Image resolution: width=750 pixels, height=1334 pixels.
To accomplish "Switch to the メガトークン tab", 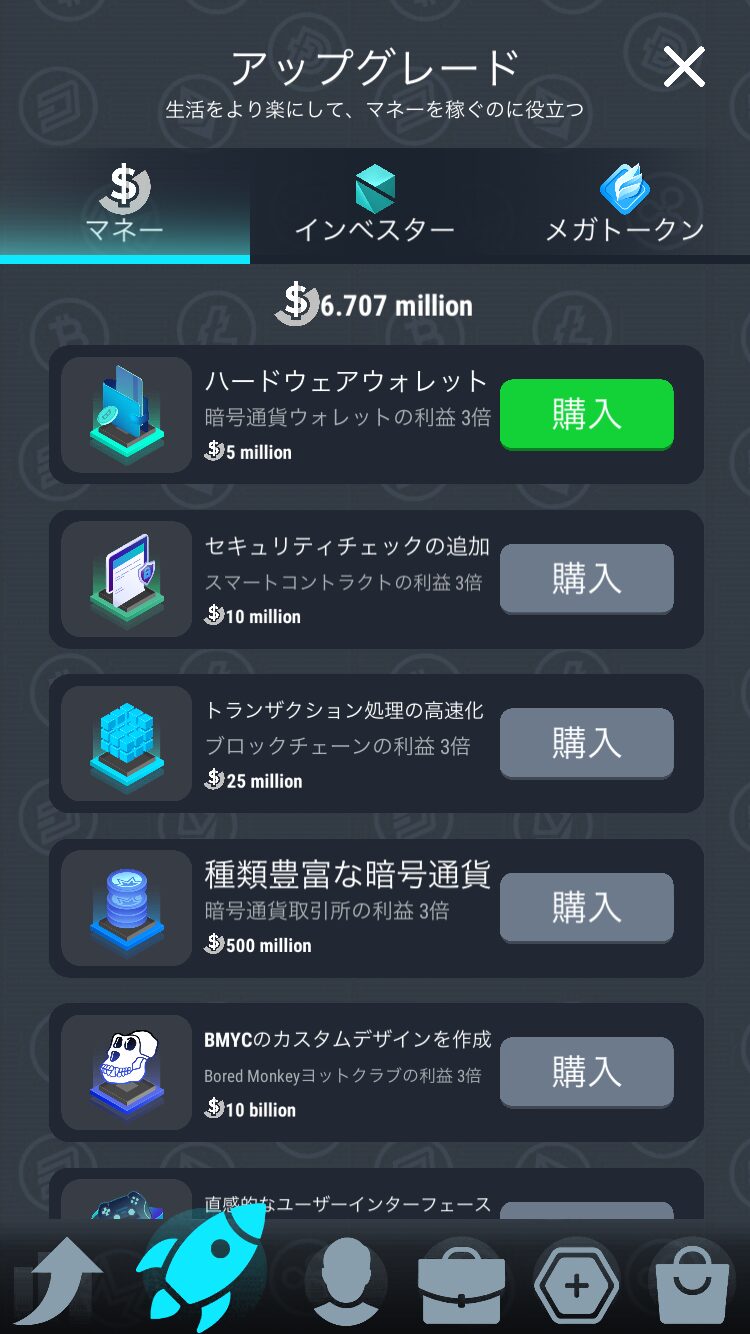I will (x=625, y=207).
